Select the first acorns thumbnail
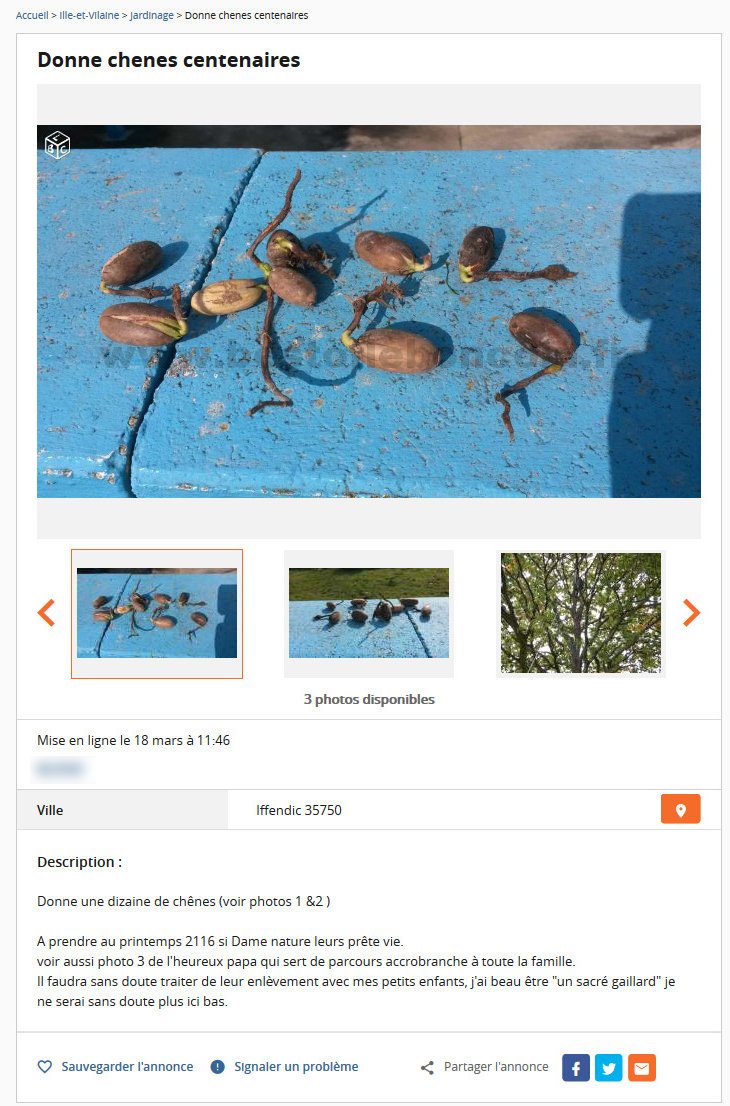The width and height of the screenshot is (730, 1106). click(x=157, y=613)
